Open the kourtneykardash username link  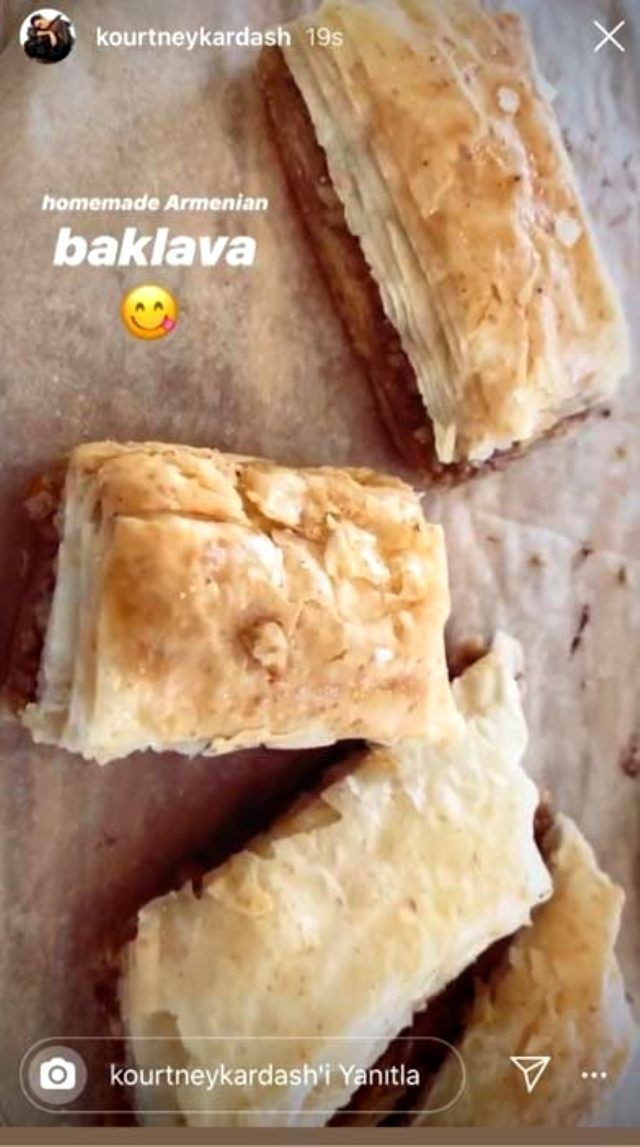(x=192, y=37)
